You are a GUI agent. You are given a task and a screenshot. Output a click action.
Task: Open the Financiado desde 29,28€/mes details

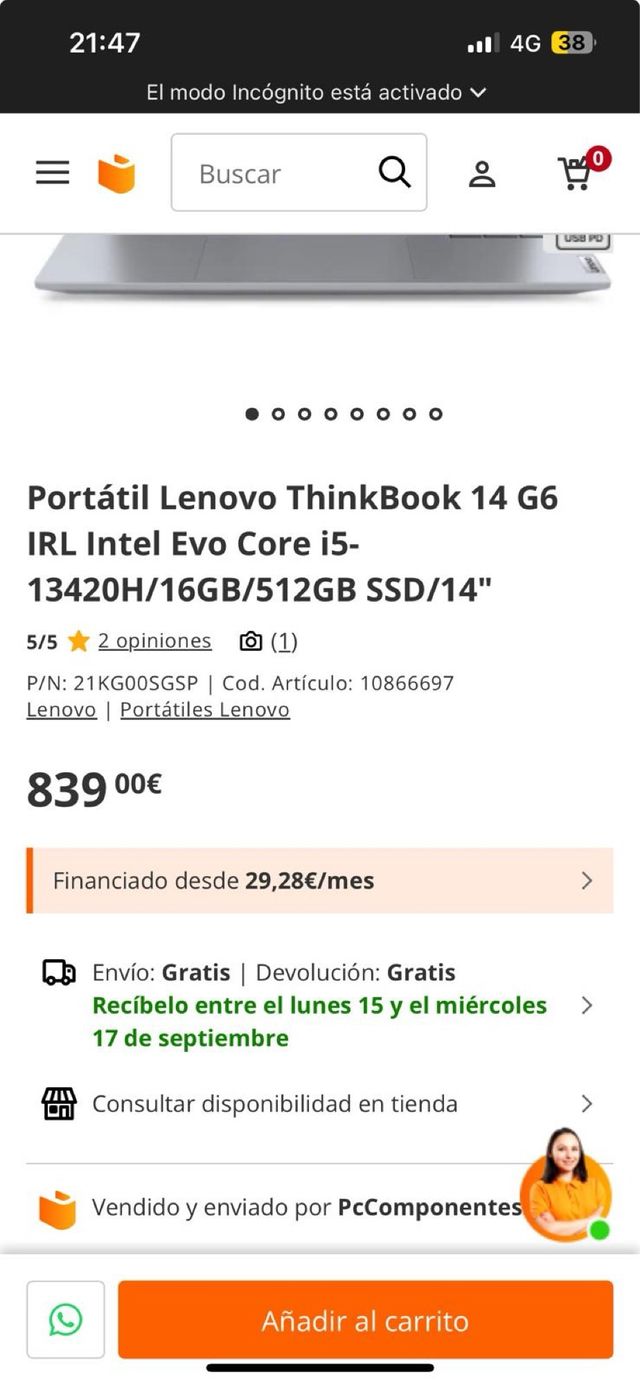coord(320,881)
